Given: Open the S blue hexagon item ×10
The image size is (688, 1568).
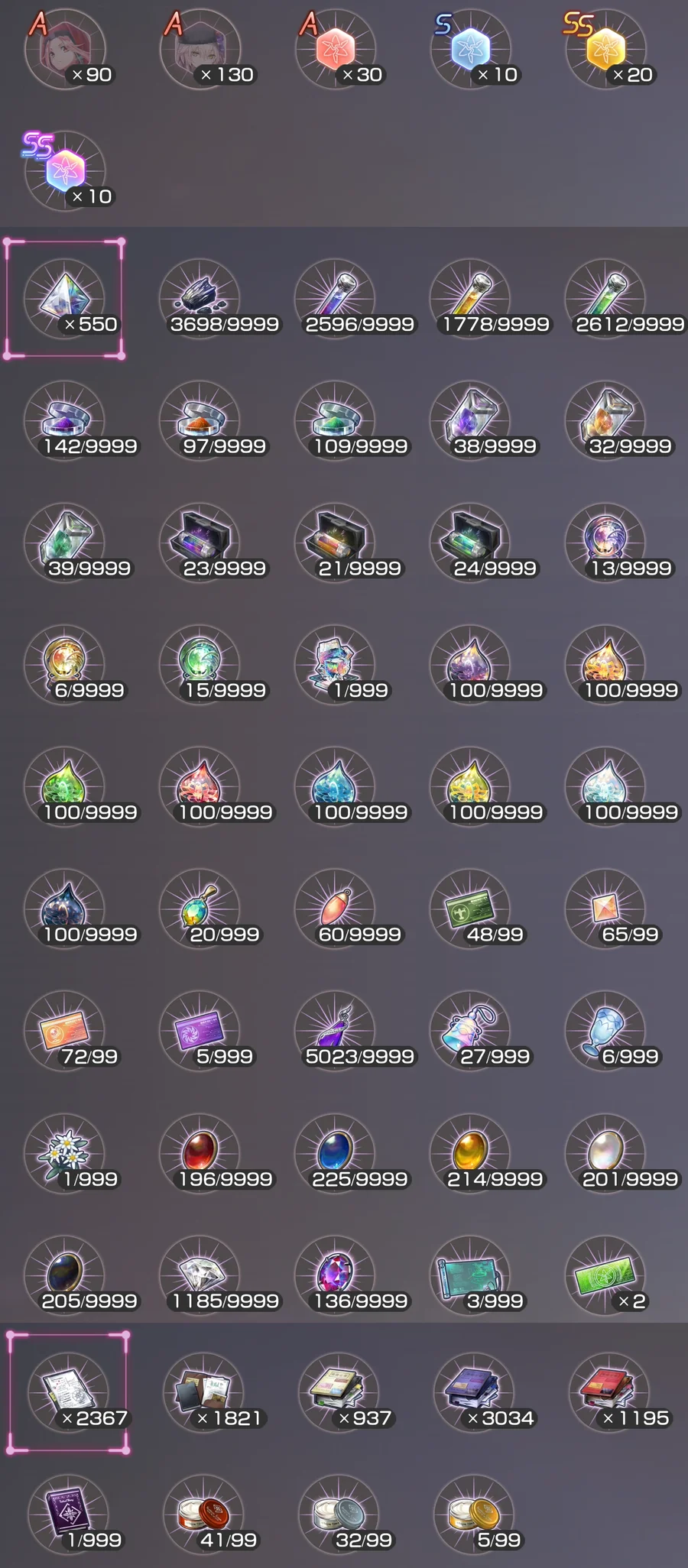Looking at the screenshot, I should [471, 50].
